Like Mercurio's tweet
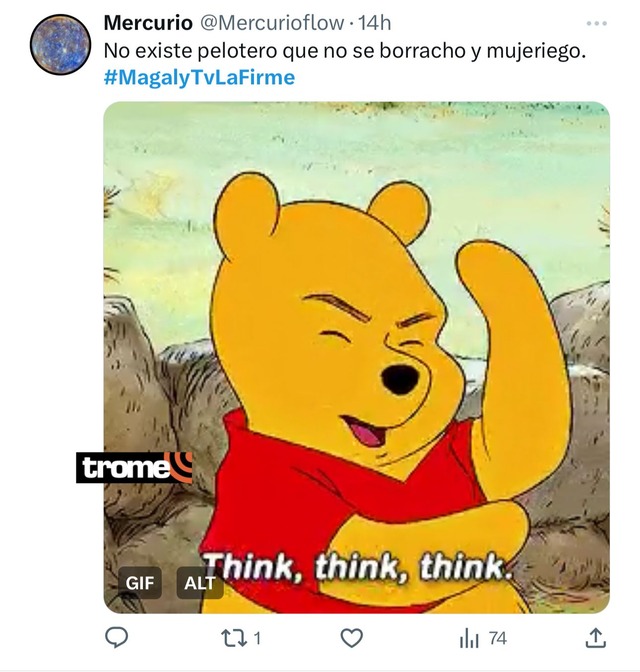 tap(351, 638)
